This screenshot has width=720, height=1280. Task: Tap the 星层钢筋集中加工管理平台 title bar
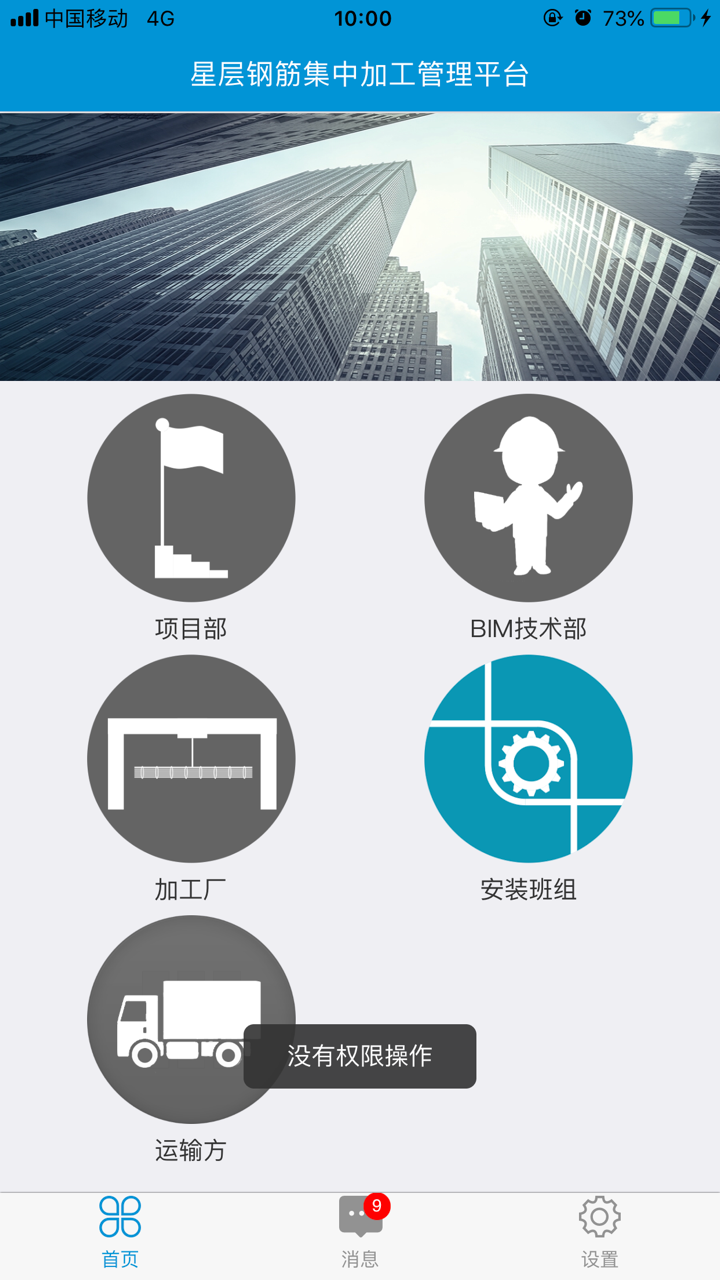[360, 75]
